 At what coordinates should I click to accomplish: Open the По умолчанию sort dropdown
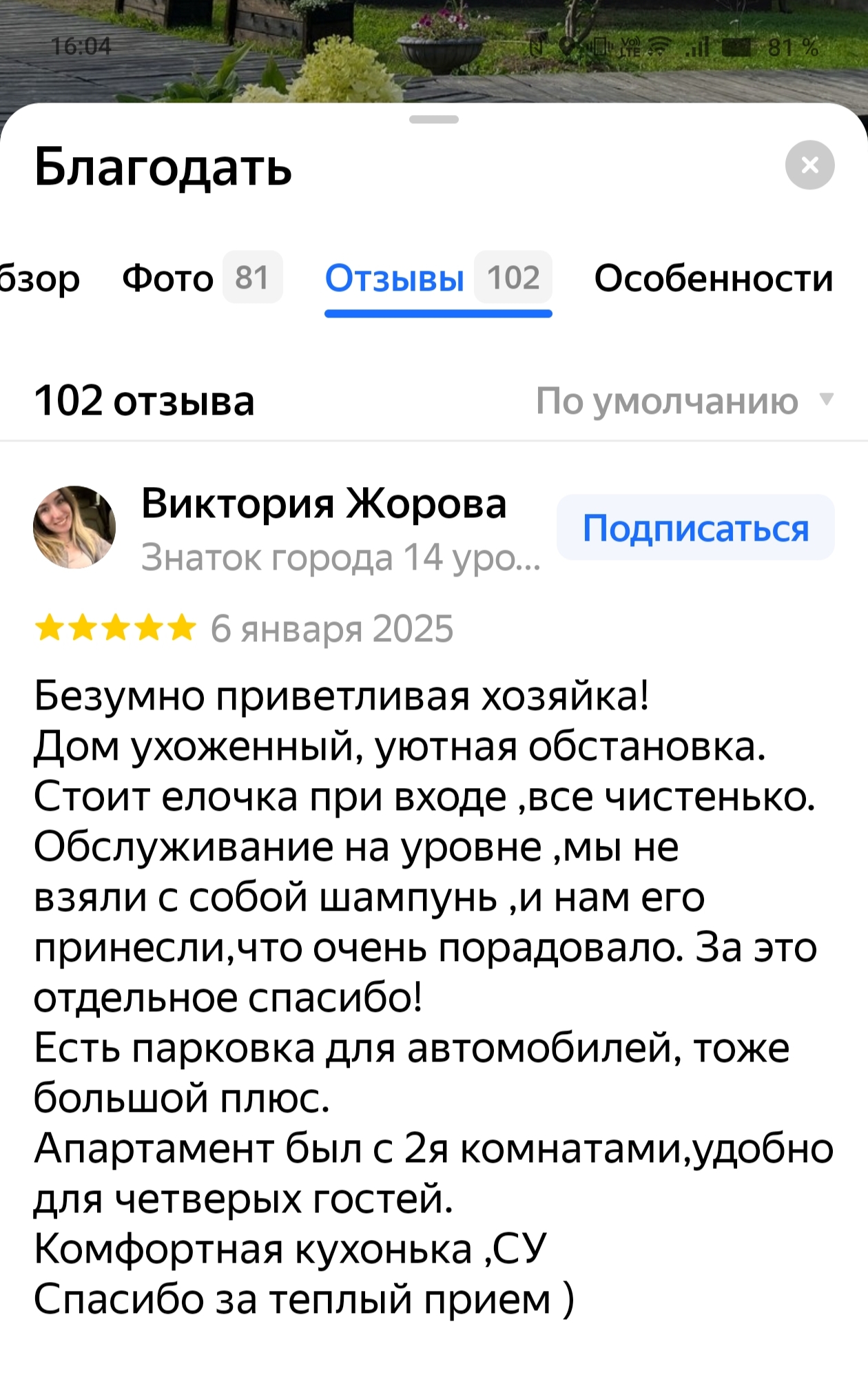coord(684,401)
